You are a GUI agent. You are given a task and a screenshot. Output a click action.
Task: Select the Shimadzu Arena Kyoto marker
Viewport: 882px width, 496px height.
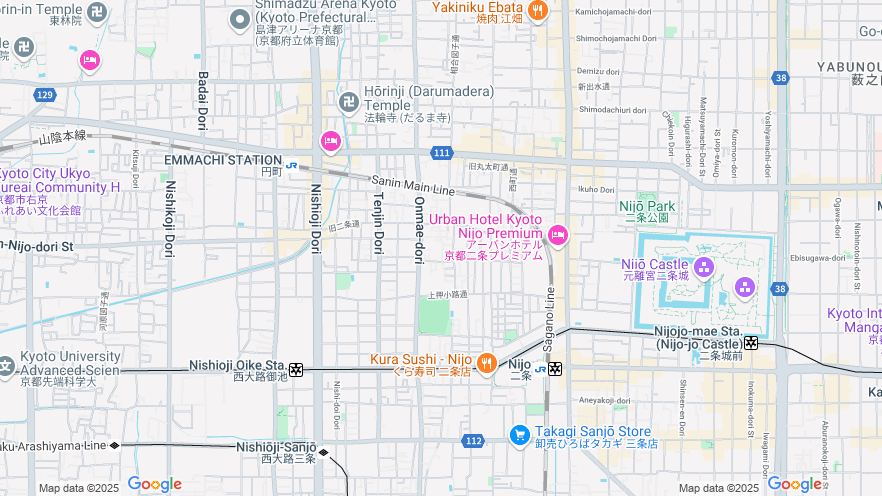[240, 19]
